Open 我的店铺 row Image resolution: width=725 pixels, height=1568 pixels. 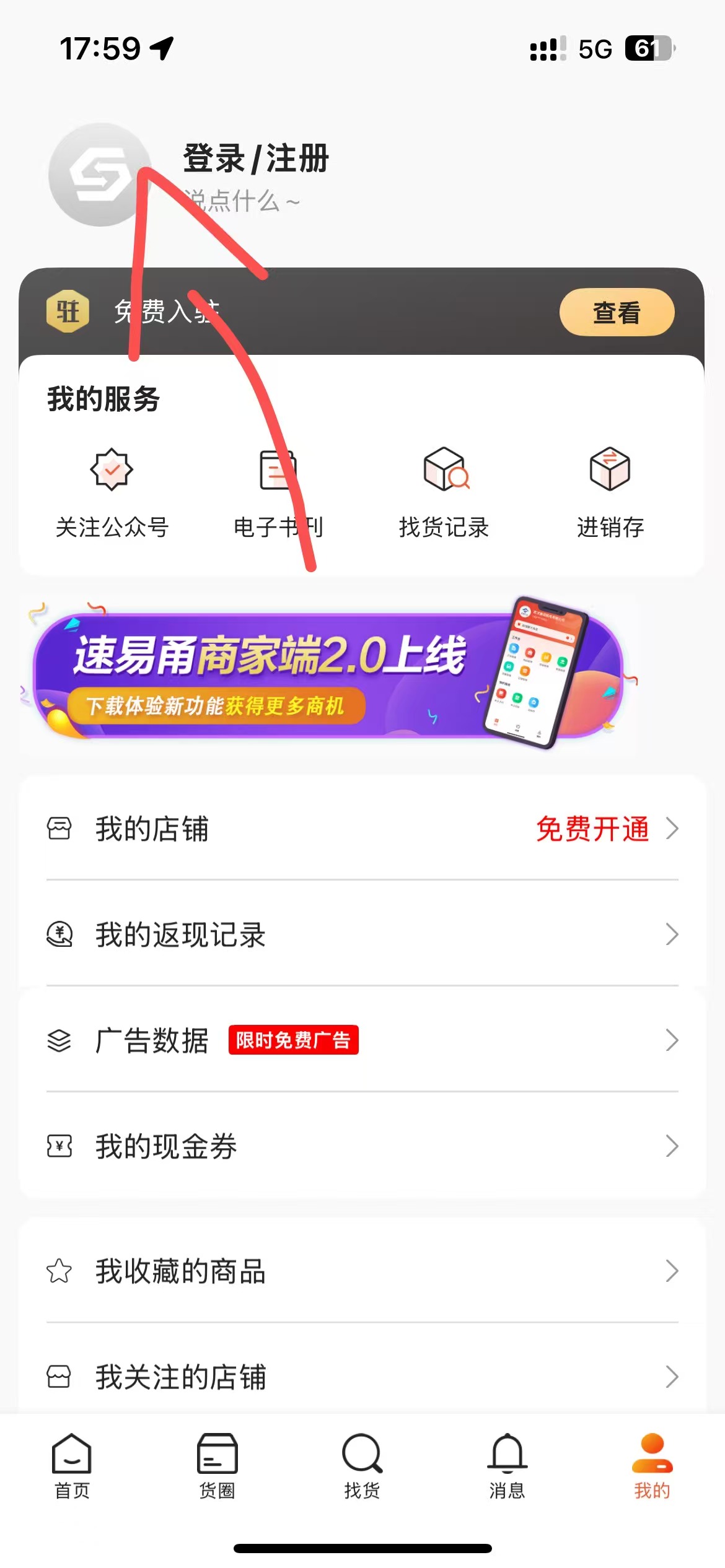[362, 829]
